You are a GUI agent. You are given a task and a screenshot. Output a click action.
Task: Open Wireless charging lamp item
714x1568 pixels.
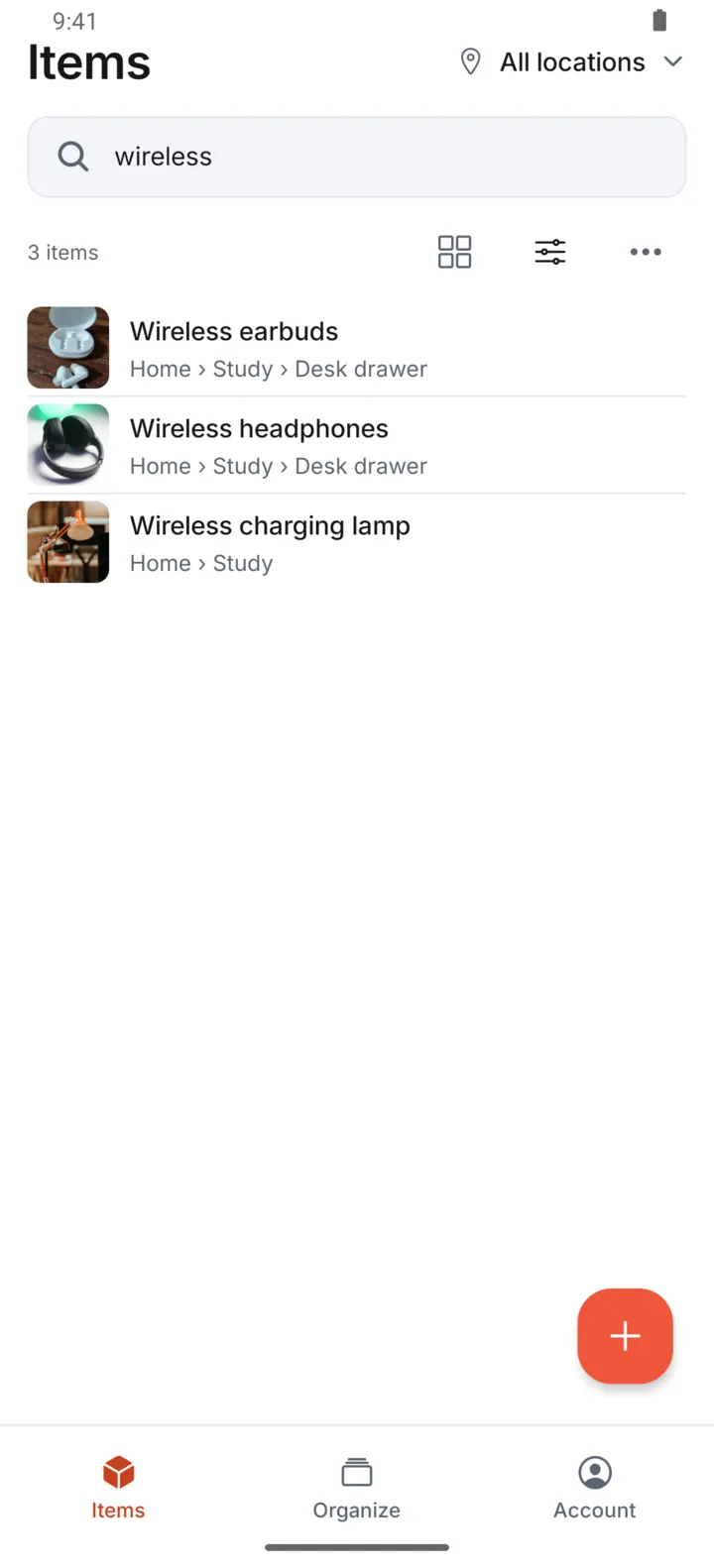[357, 542]
